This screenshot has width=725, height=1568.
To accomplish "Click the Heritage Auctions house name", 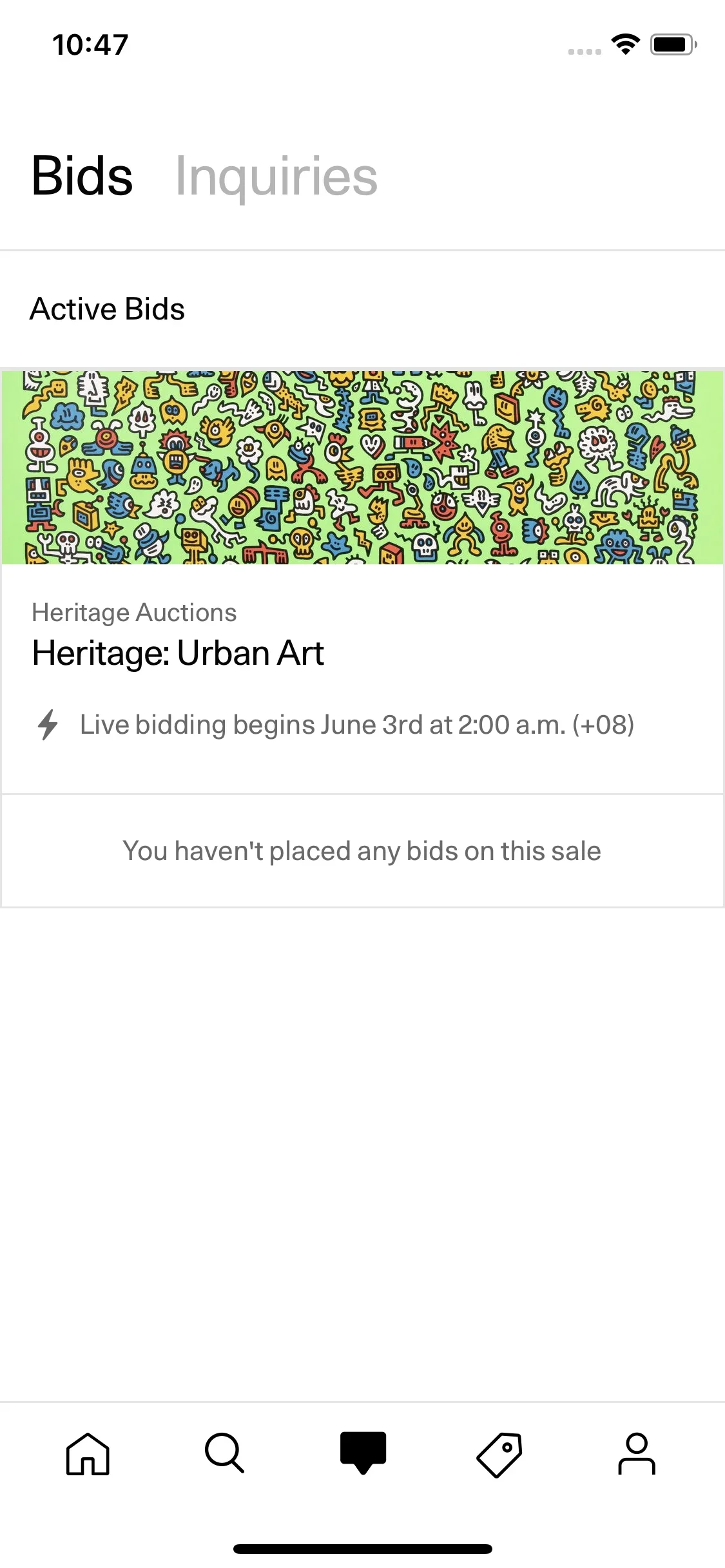I will (134, 612).
